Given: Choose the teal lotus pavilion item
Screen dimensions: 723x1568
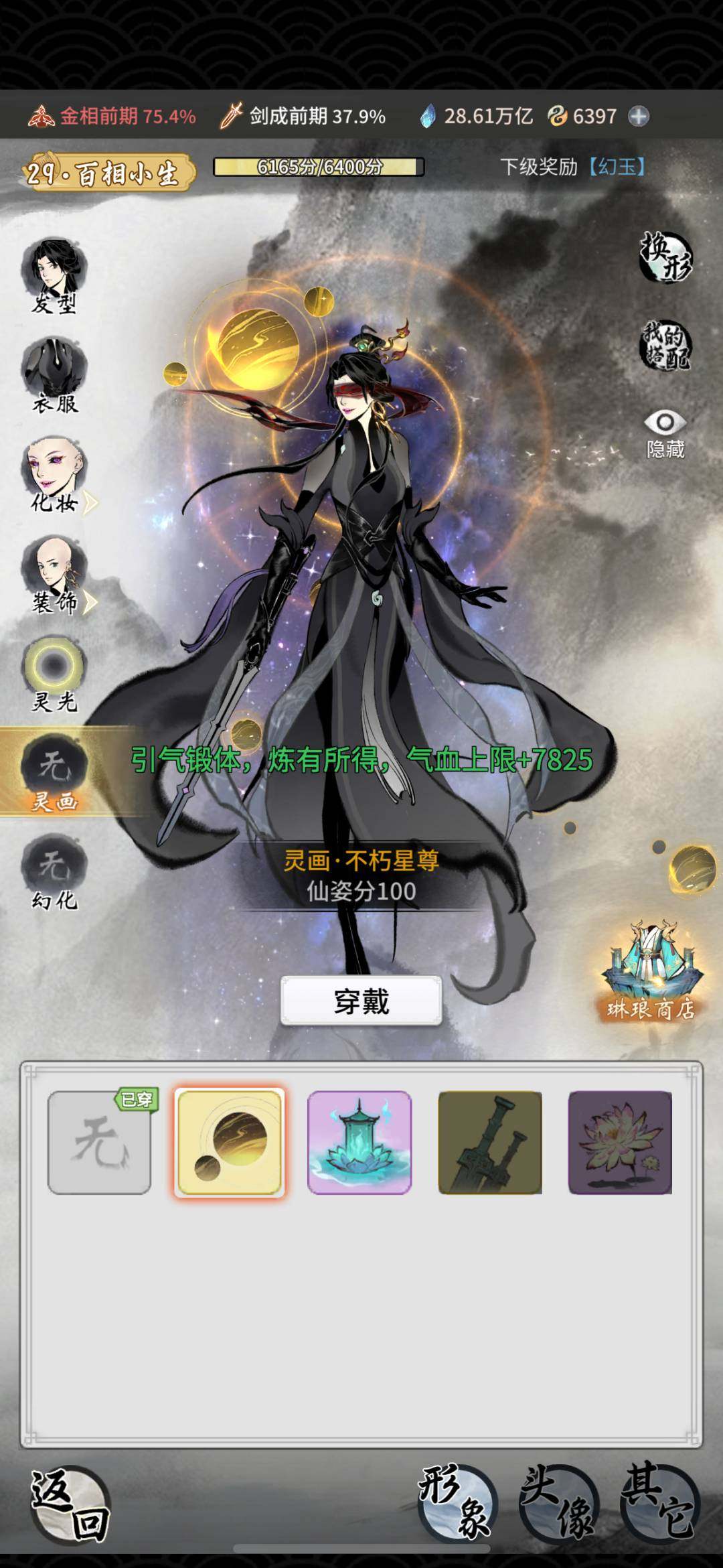Looking at the screenshot, I should pyautogui.click(x=359, y=1143).
